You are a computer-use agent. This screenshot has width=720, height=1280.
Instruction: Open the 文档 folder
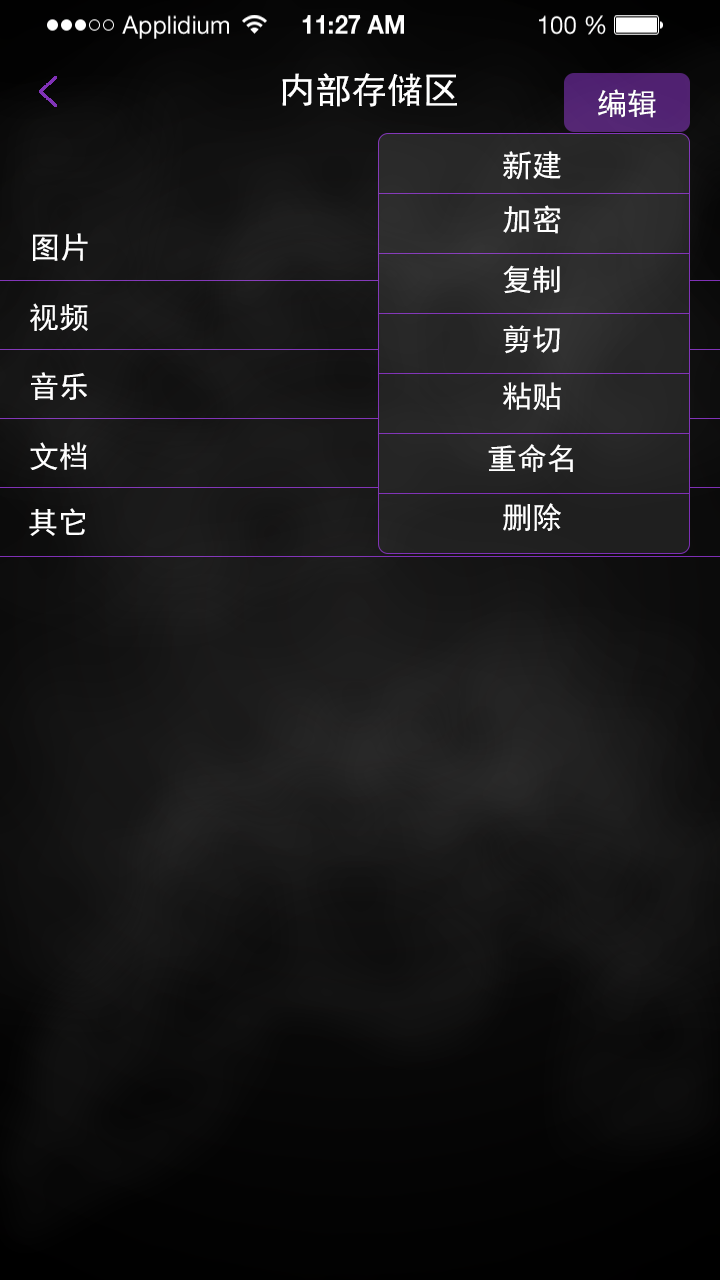pyautogui.click(x=60, y=456)
